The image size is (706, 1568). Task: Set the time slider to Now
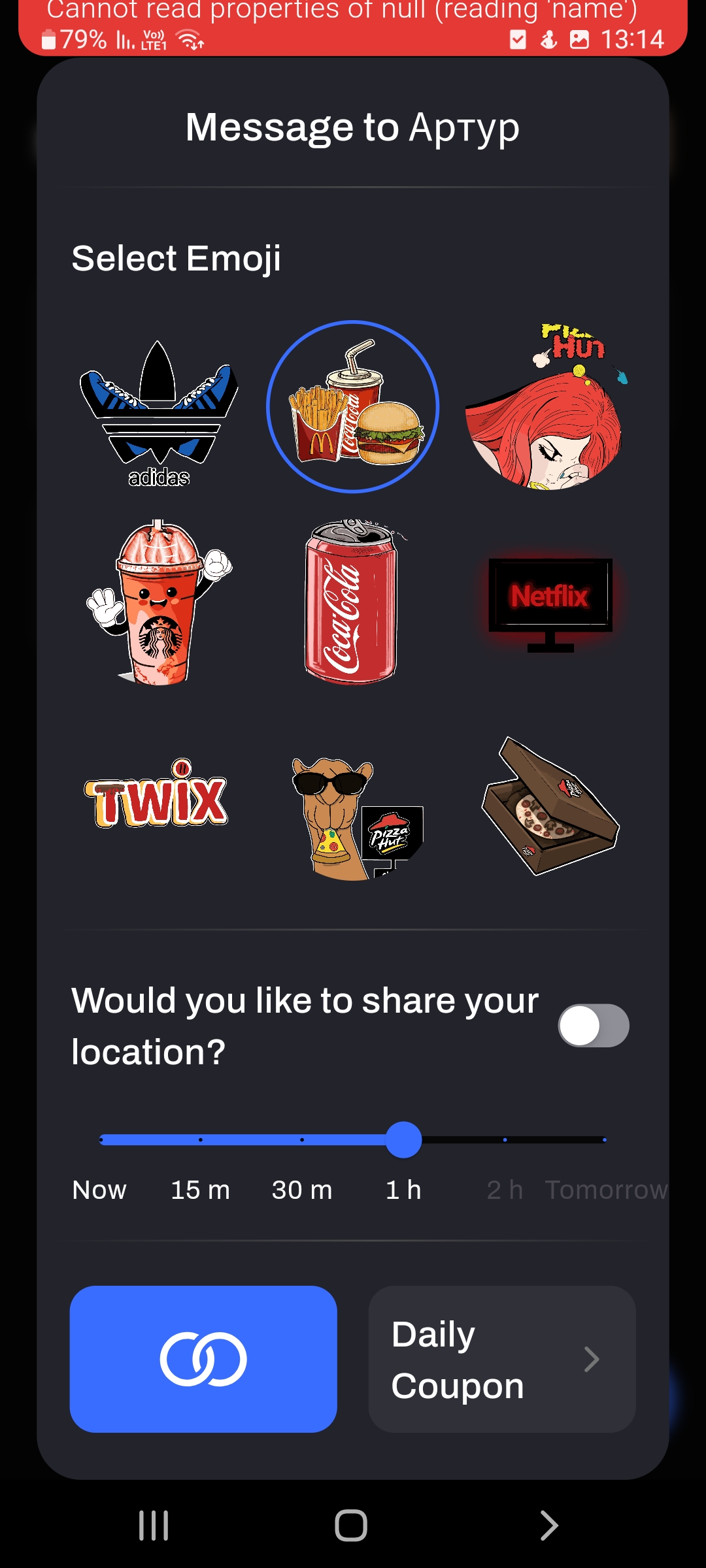tap(101, 1140)
